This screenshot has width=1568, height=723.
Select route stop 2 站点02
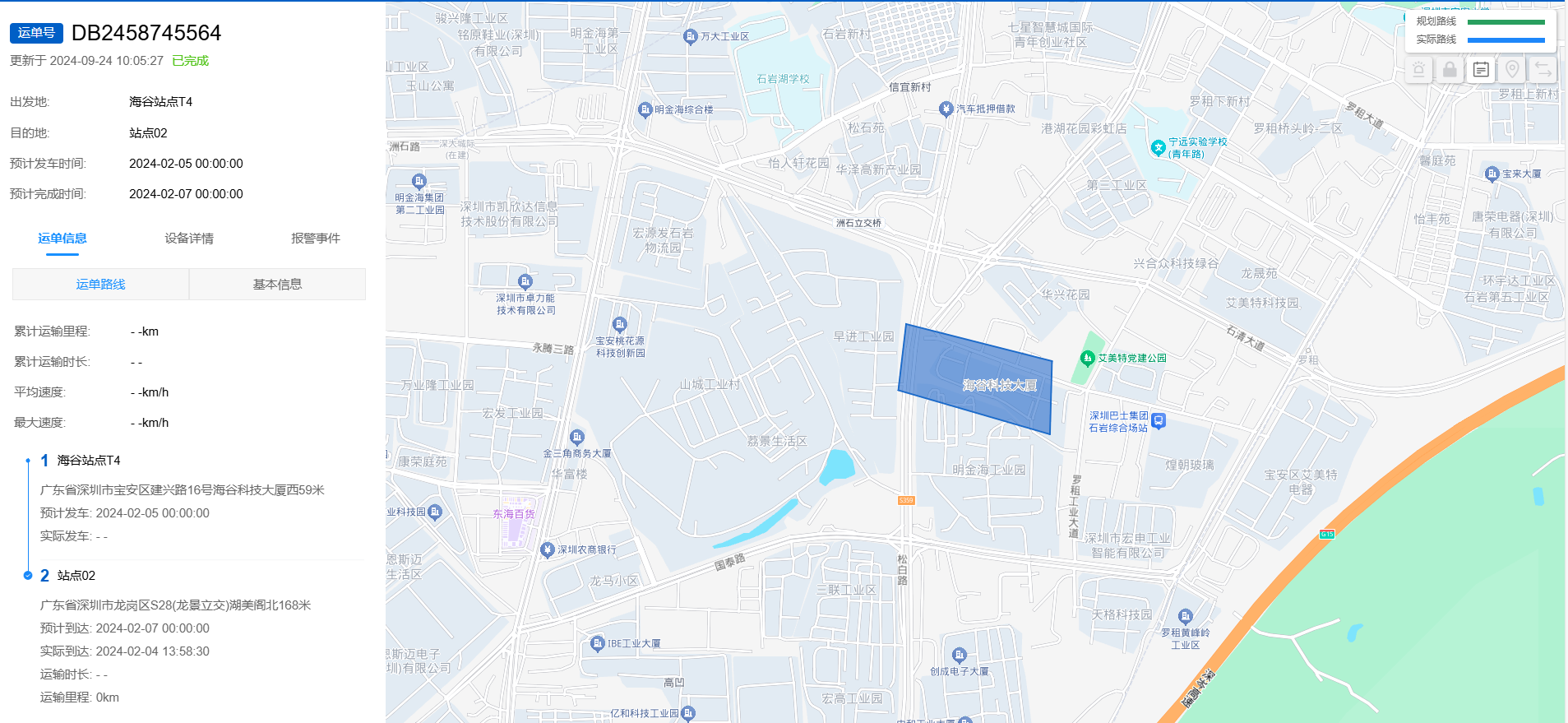[x=76, y=576]
